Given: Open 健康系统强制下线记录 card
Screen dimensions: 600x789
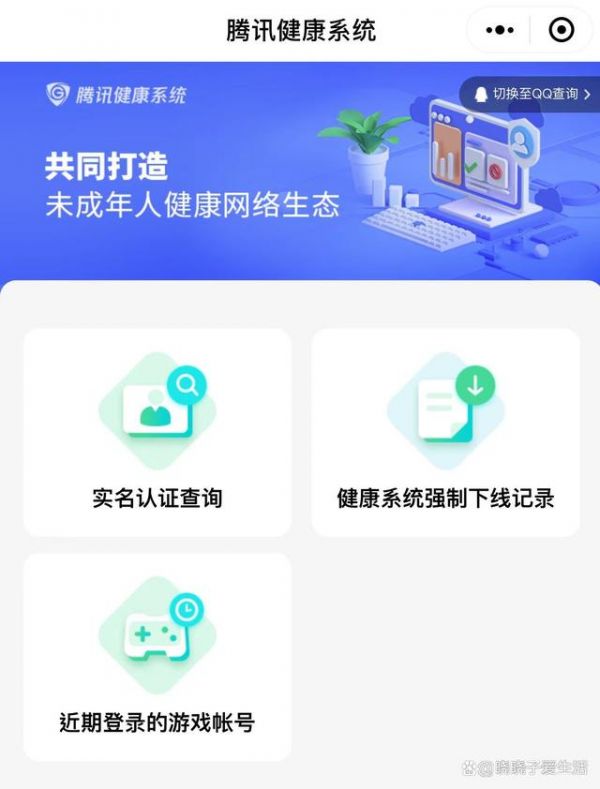Looking at the screenshot, I should (445, 432).
